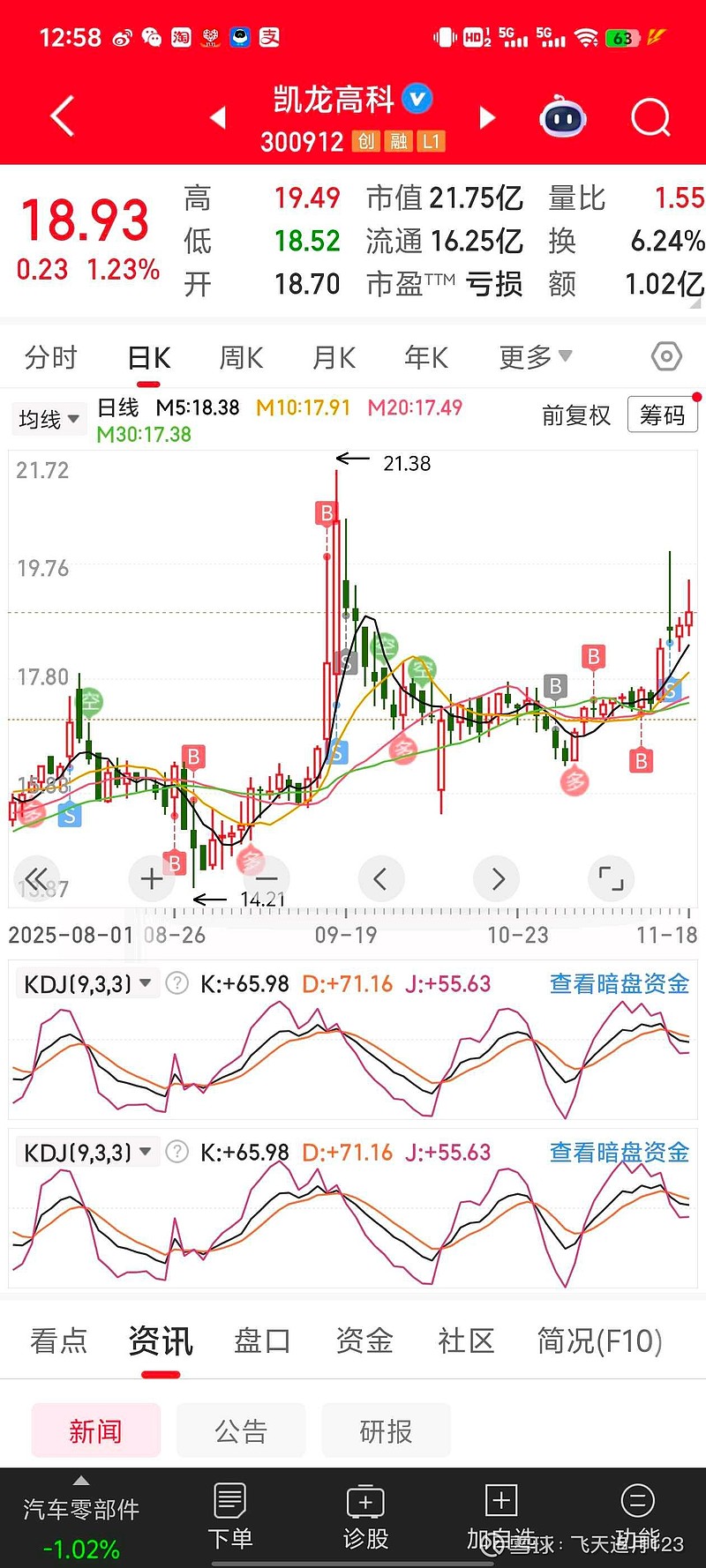The width and height of the screenshot is (706, 1568).
Task: Open the 盘口 tab
Action: [x=260, y=1341]
